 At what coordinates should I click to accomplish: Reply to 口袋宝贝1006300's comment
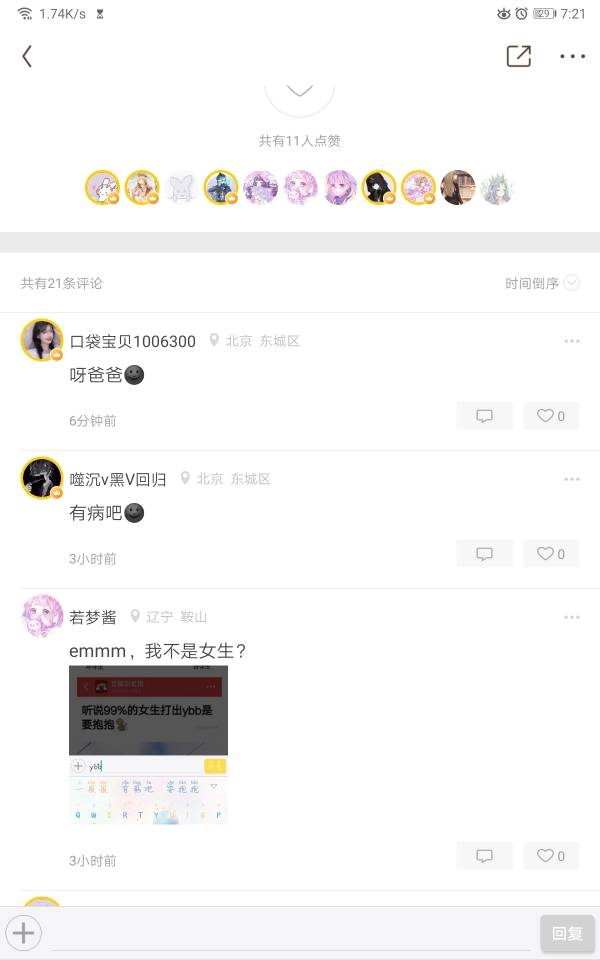(484, 416)
